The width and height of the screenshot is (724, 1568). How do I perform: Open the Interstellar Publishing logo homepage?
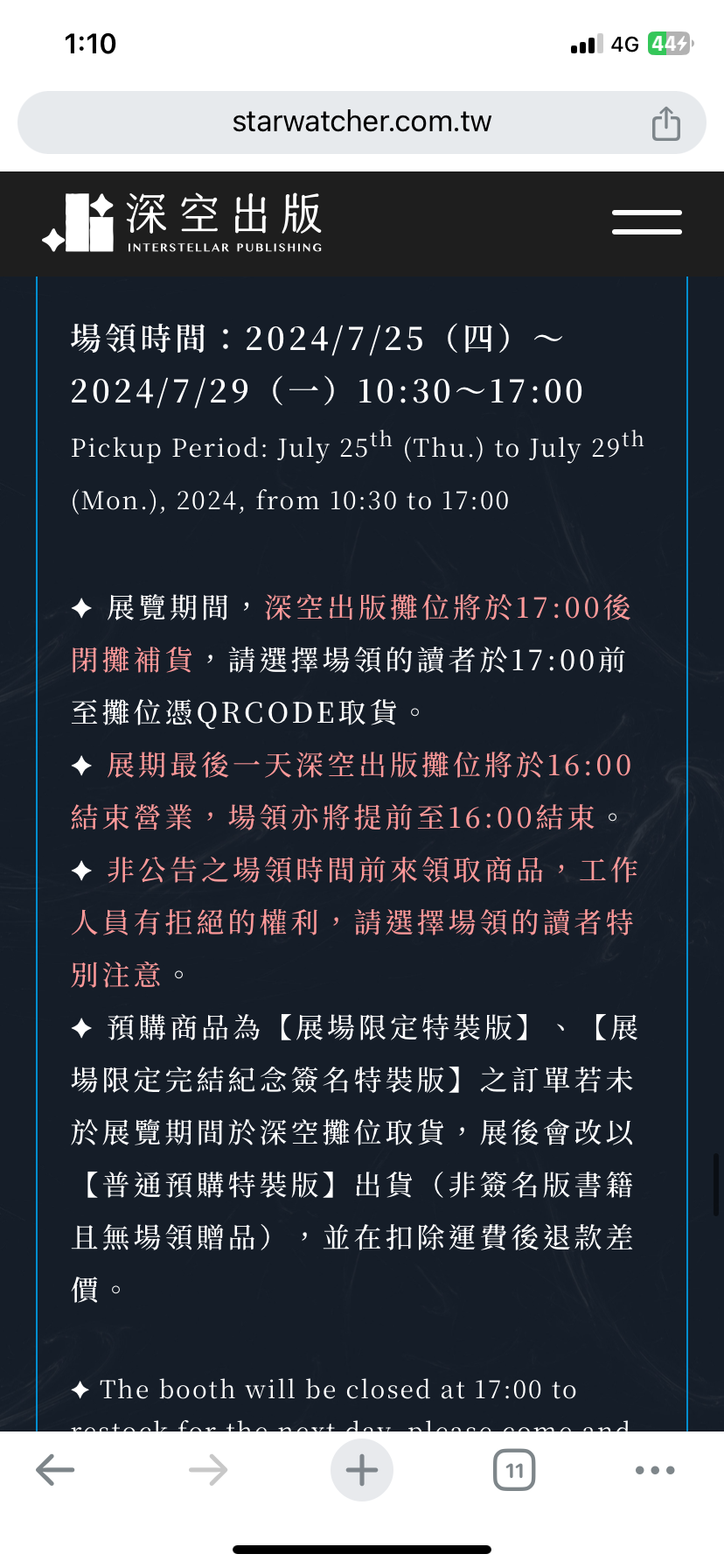(182, 223)
